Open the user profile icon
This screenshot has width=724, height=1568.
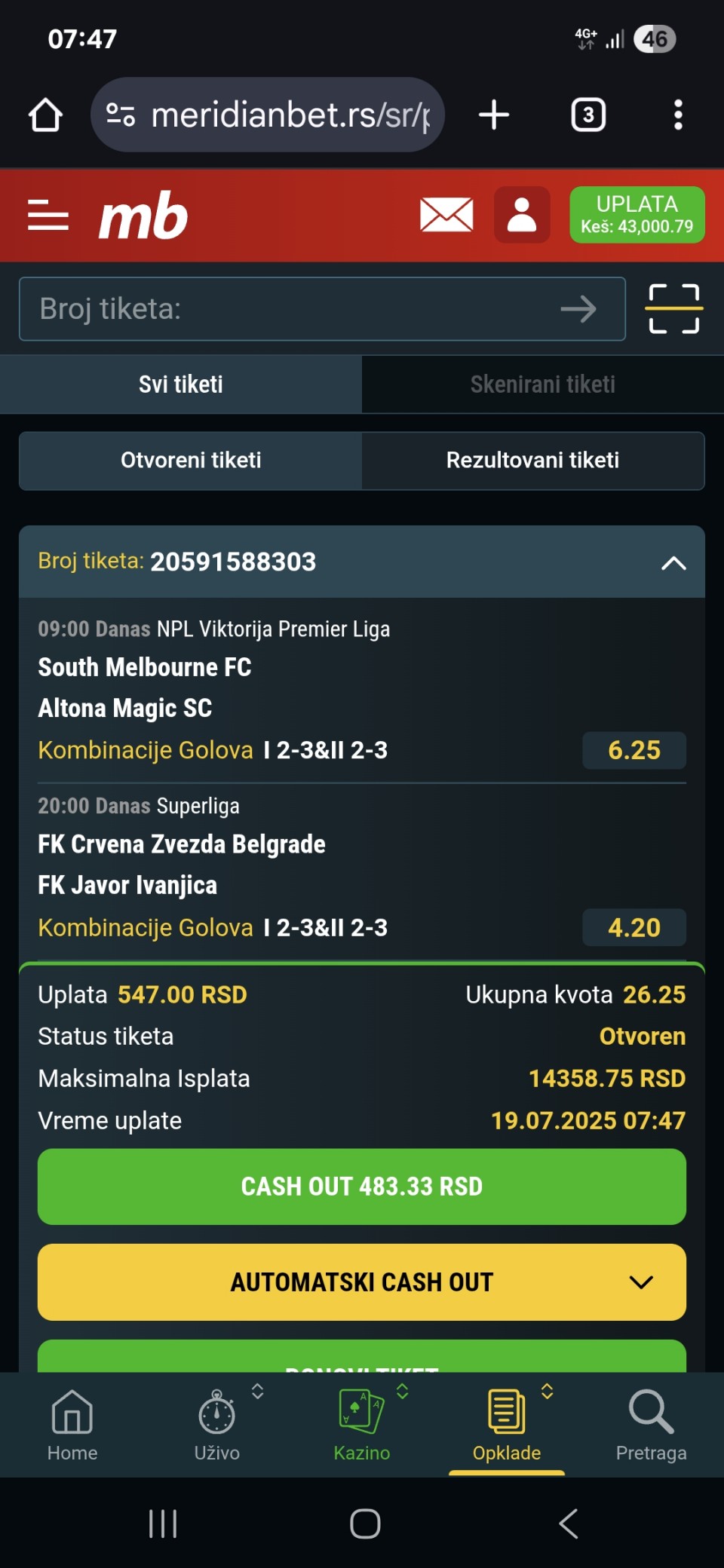point(521,216)
